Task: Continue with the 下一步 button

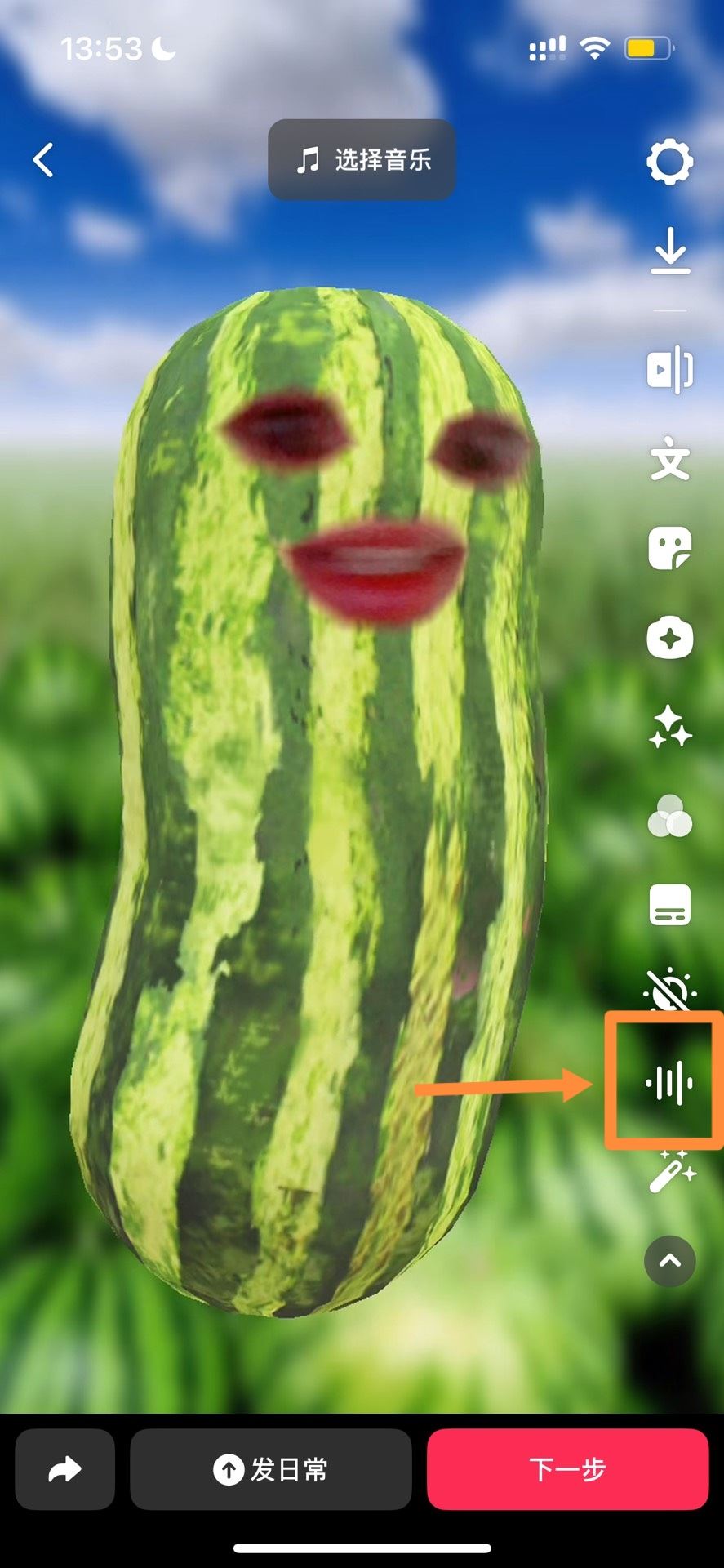Action: click(x=567, y=1469)
